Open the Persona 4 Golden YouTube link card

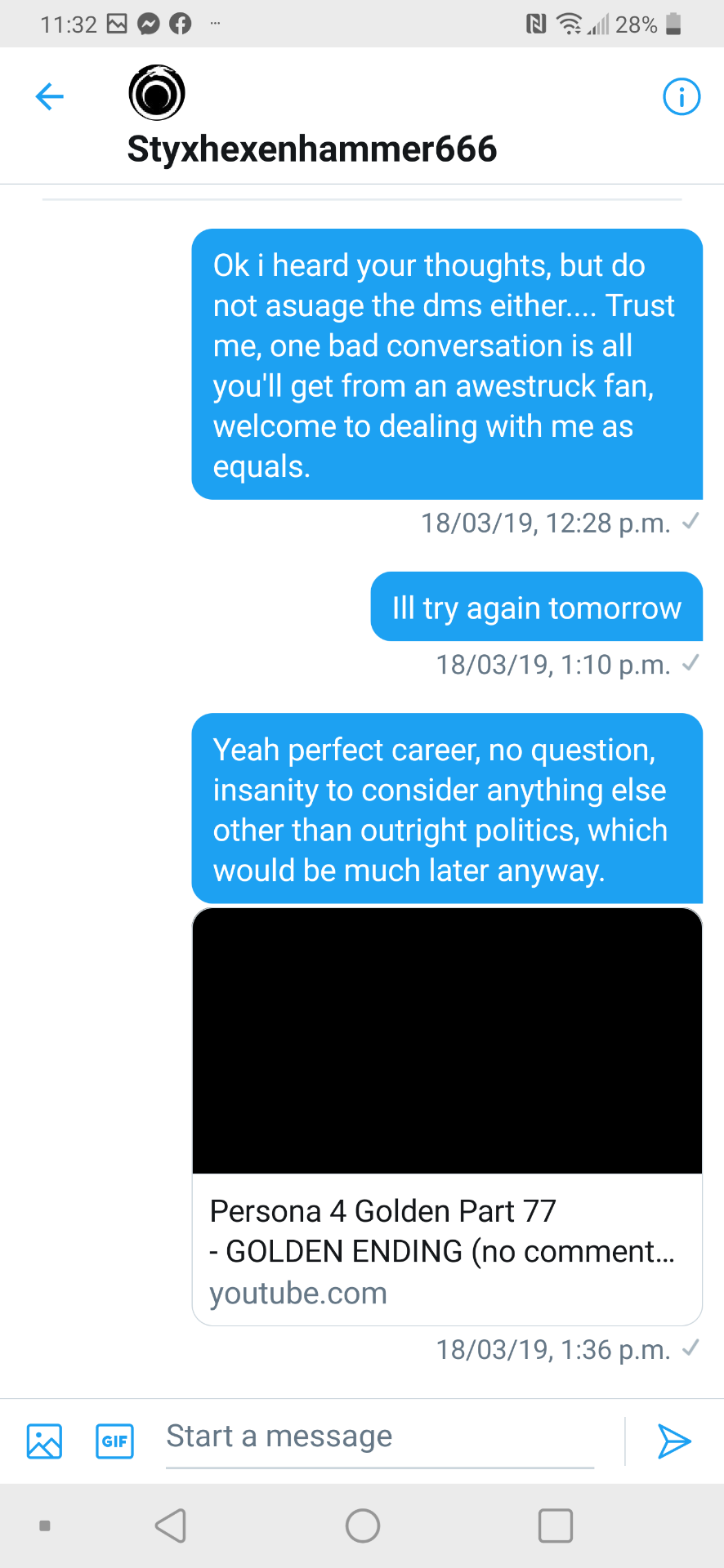tap(447, 1116)
